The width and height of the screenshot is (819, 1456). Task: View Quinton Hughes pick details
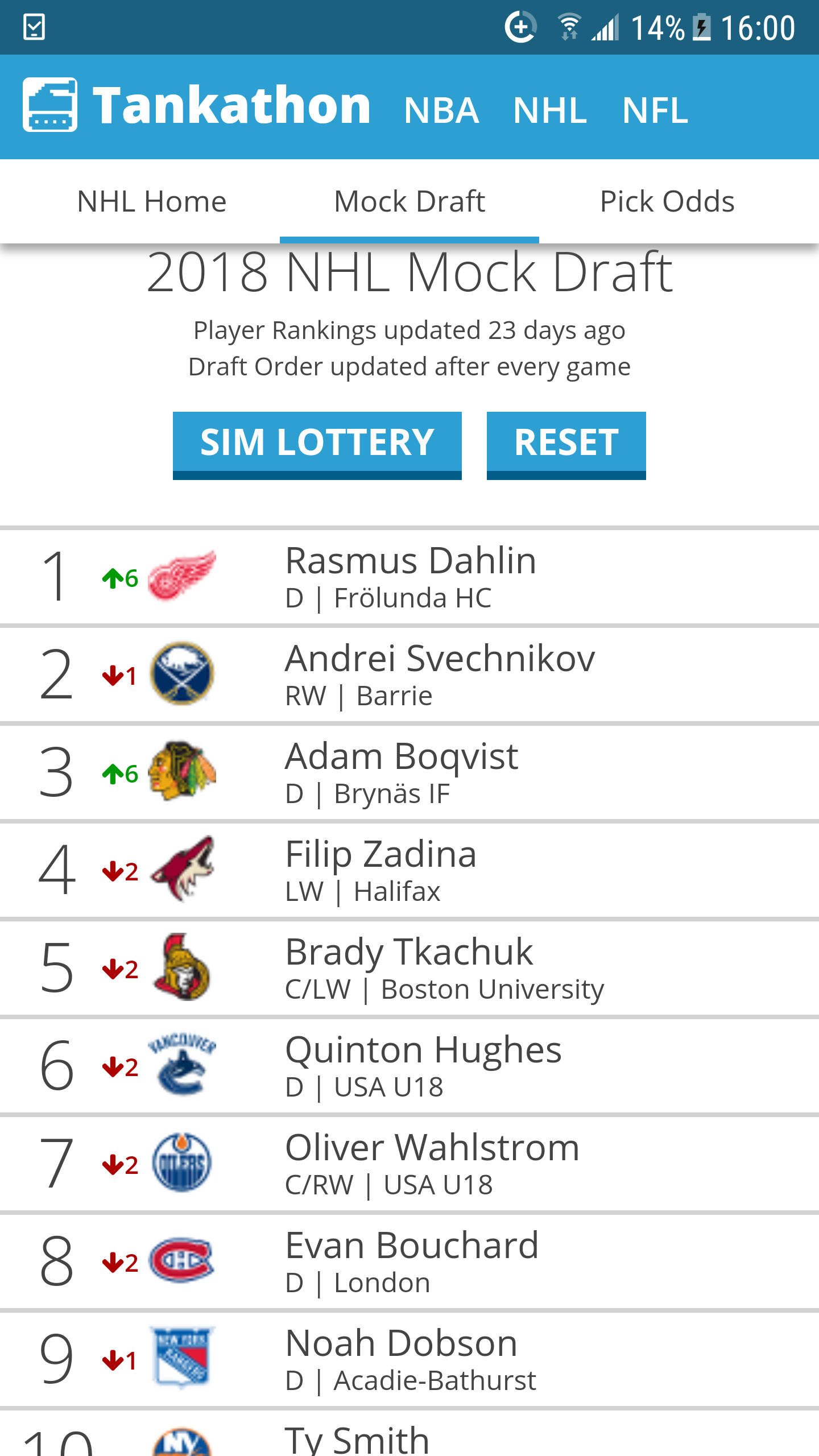point(409,1066)
